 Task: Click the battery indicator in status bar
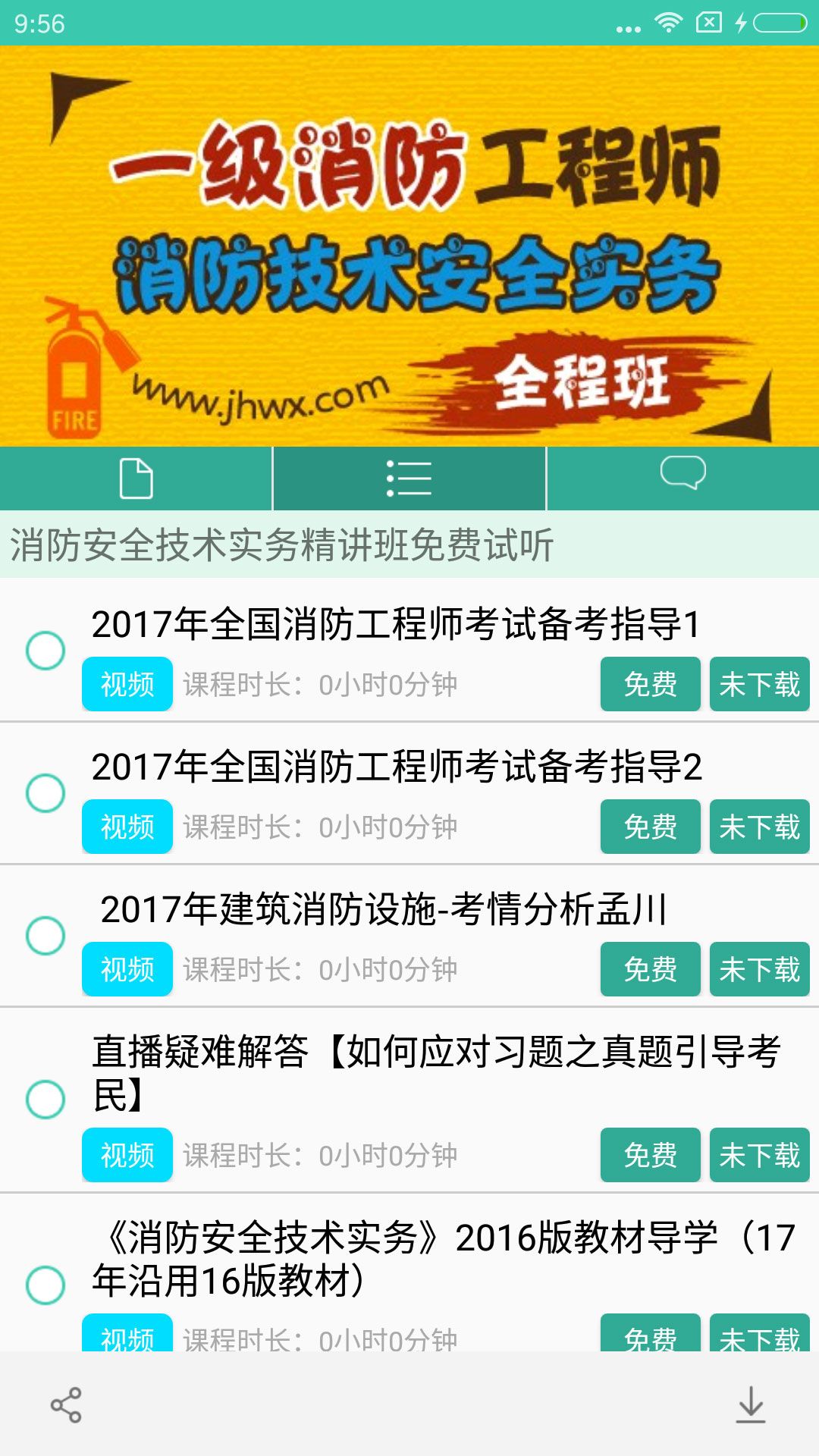click(780, 22)
